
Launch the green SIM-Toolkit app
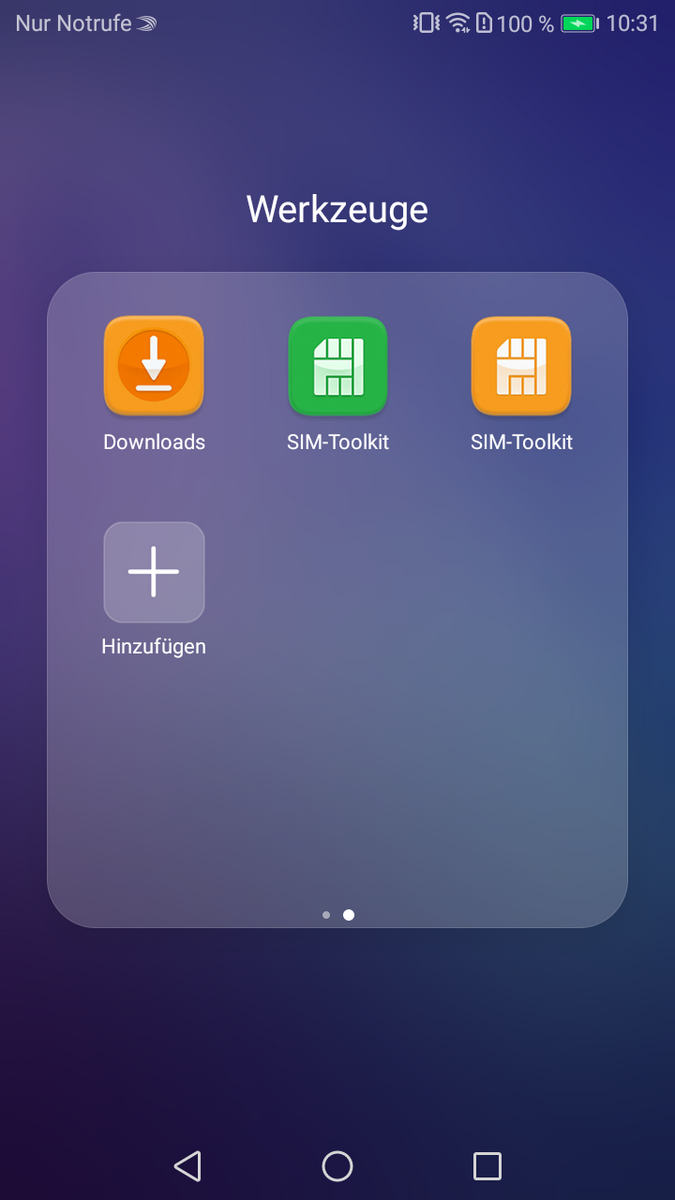point(337,366)
